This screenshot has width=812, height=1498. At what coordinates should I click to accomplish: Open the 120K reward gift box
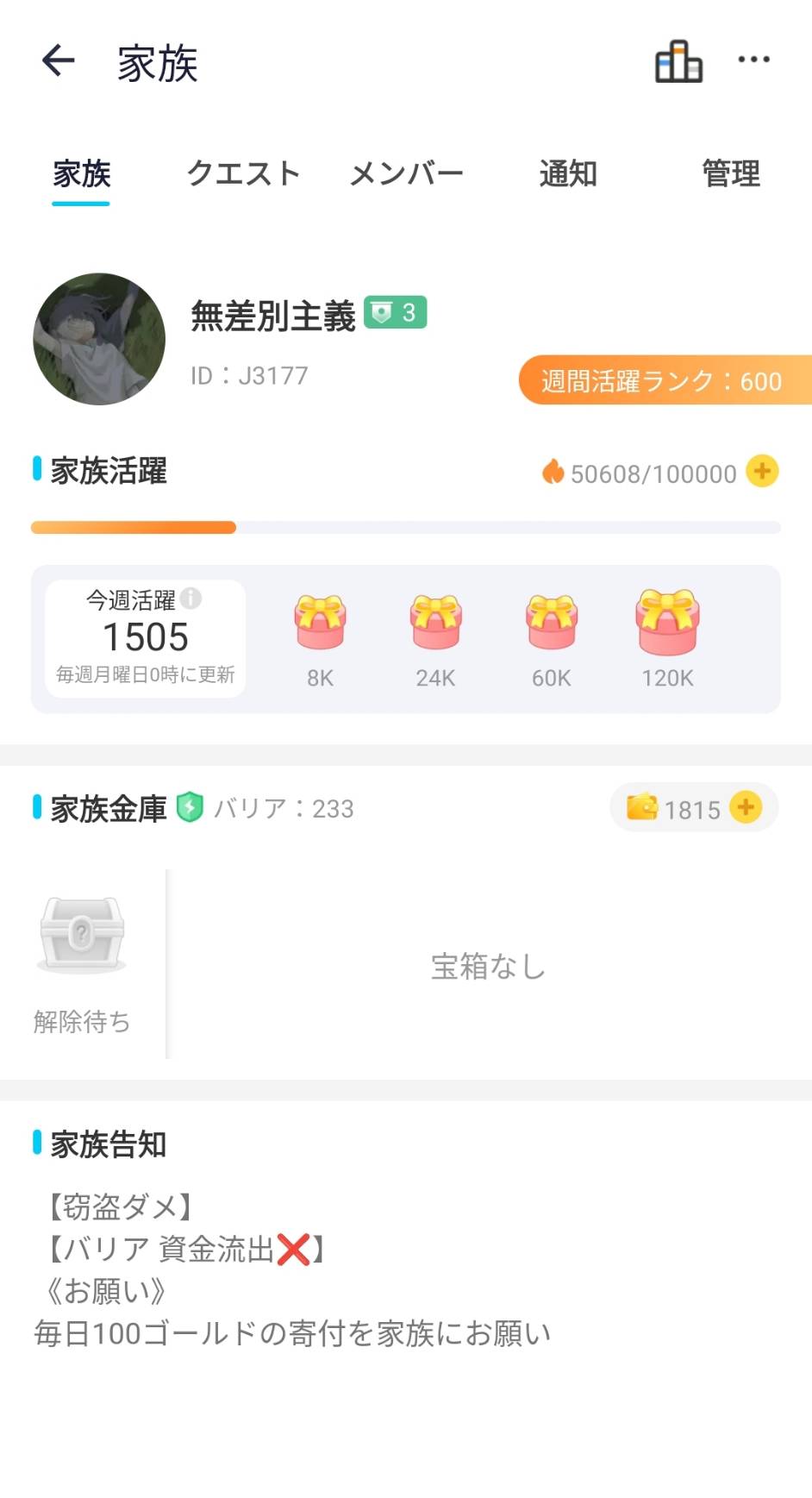tap(667, 623)
